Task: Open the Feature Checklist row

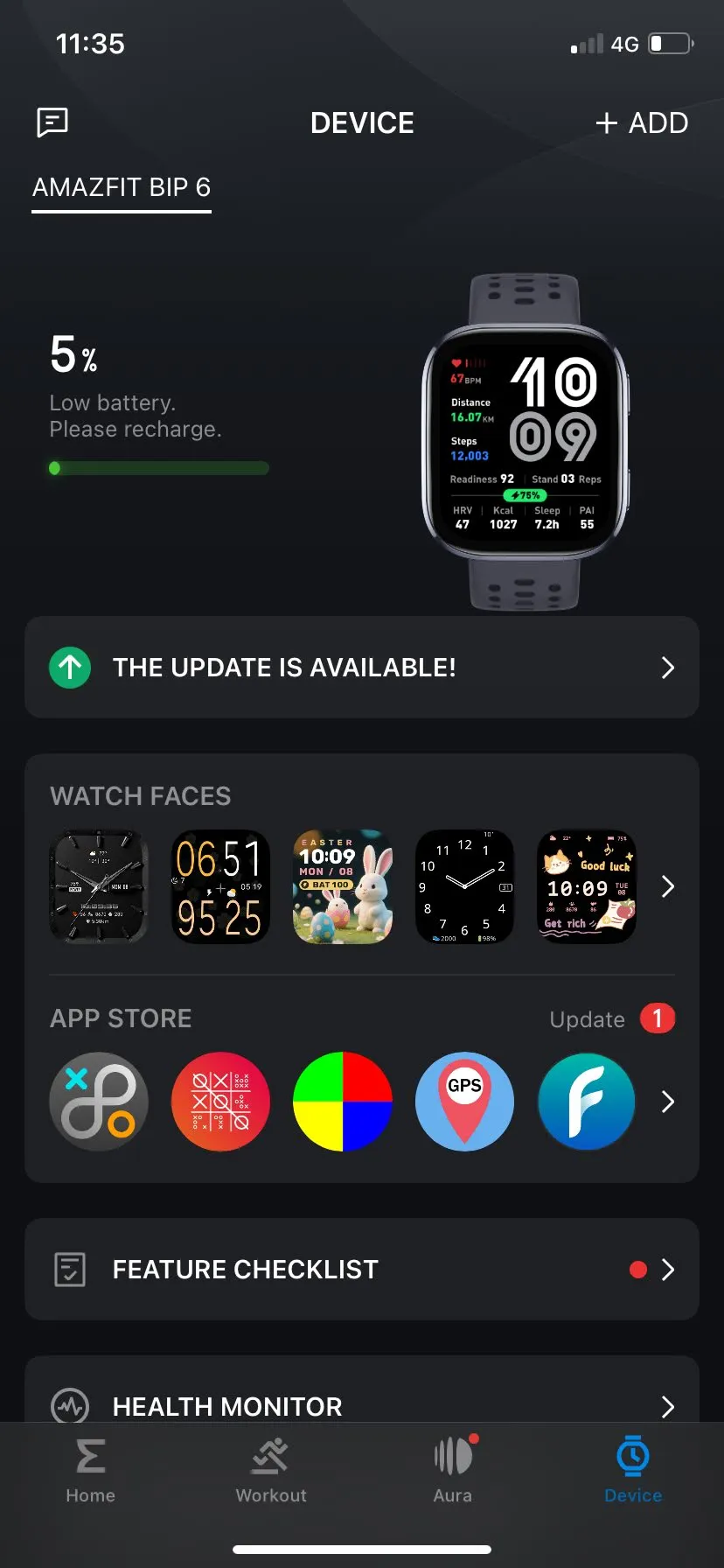Action: coord(362,1270)
